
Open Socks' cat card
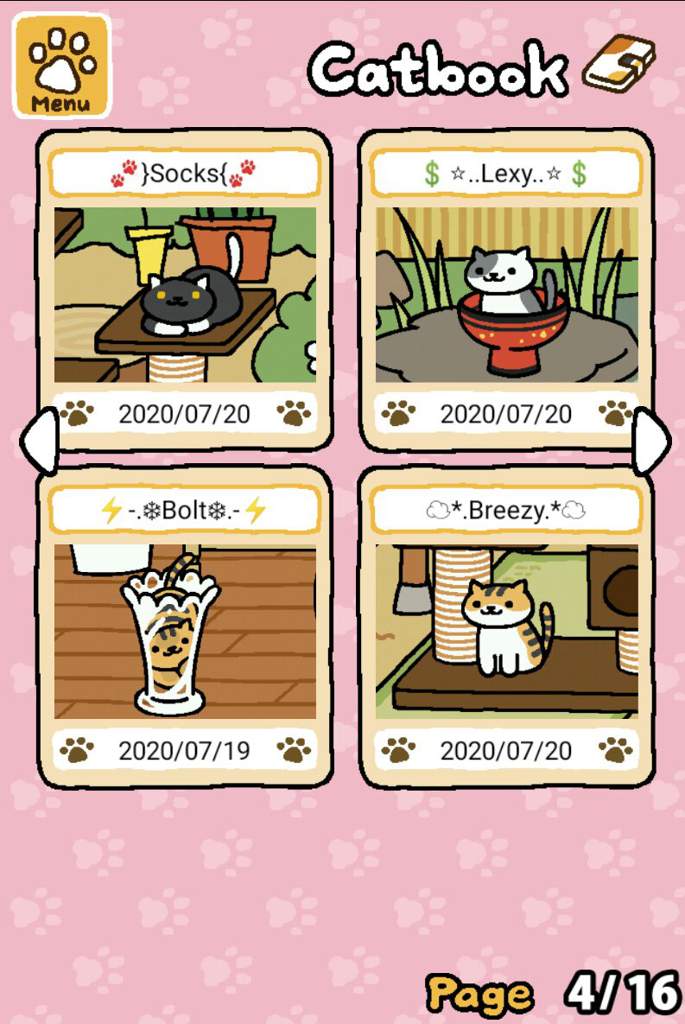[185, 294]
